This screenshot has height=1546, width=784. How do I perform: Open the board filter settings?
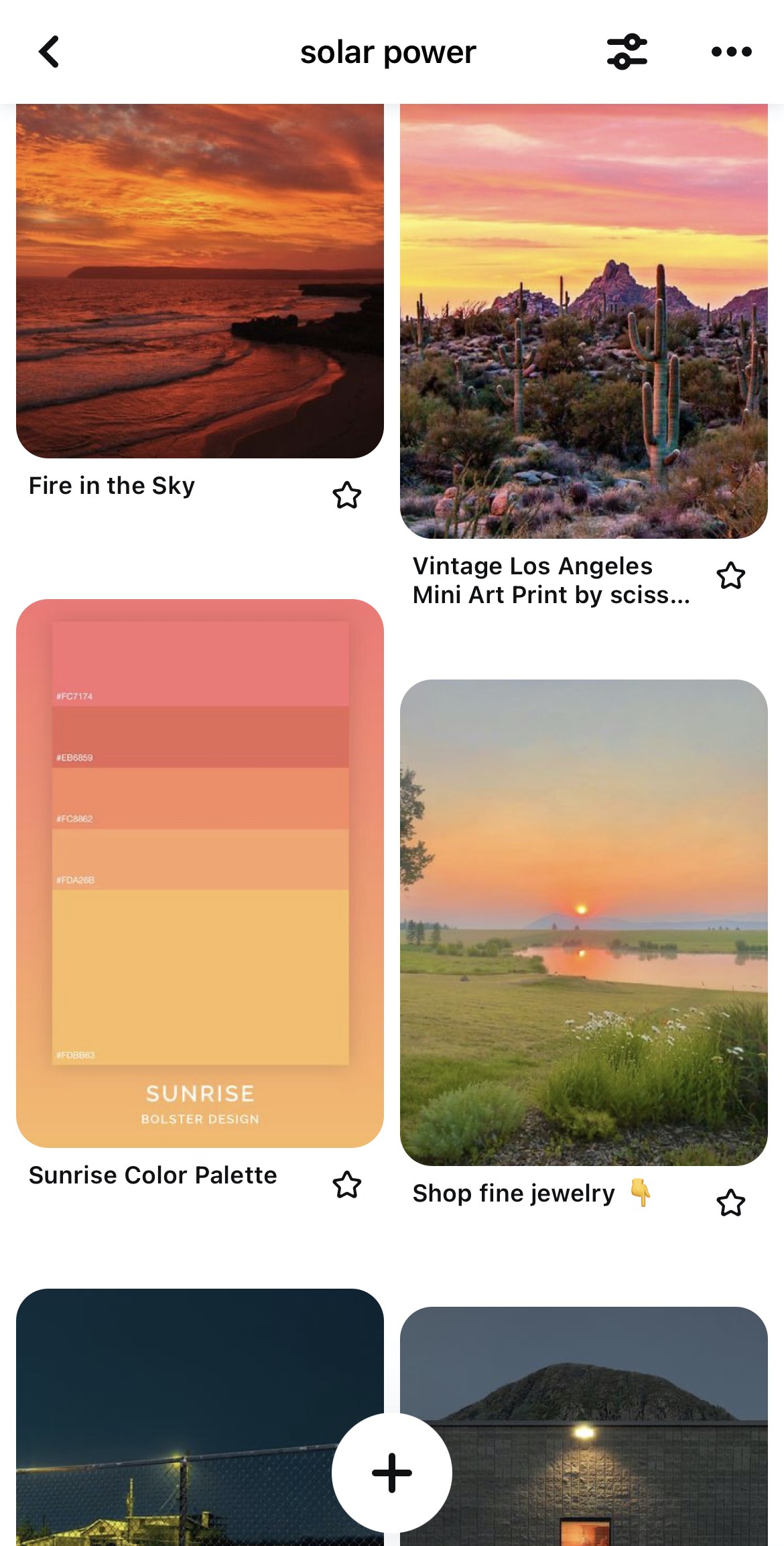(627, 52)
